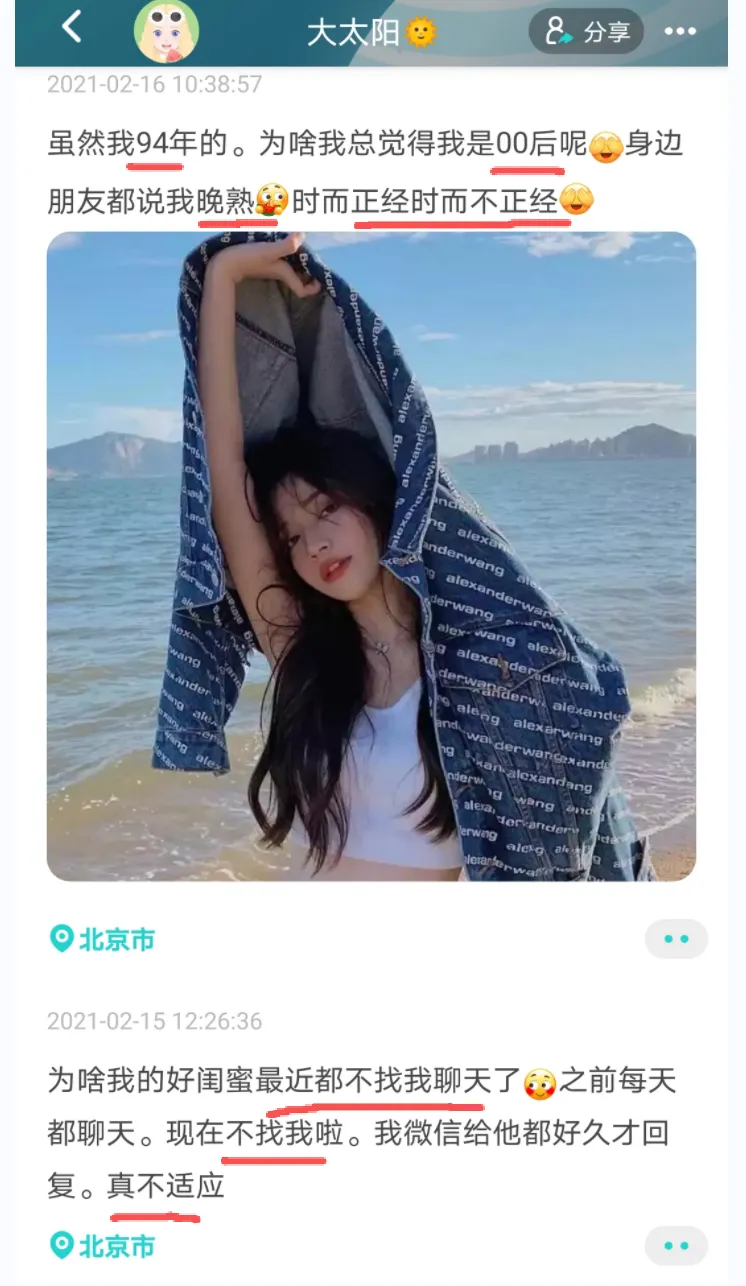Screen dimensions: 746x1286
Task: Open 北京市 location under the 2021-02-15 post
Action: pyautogui.click(x=103, y=1246)
